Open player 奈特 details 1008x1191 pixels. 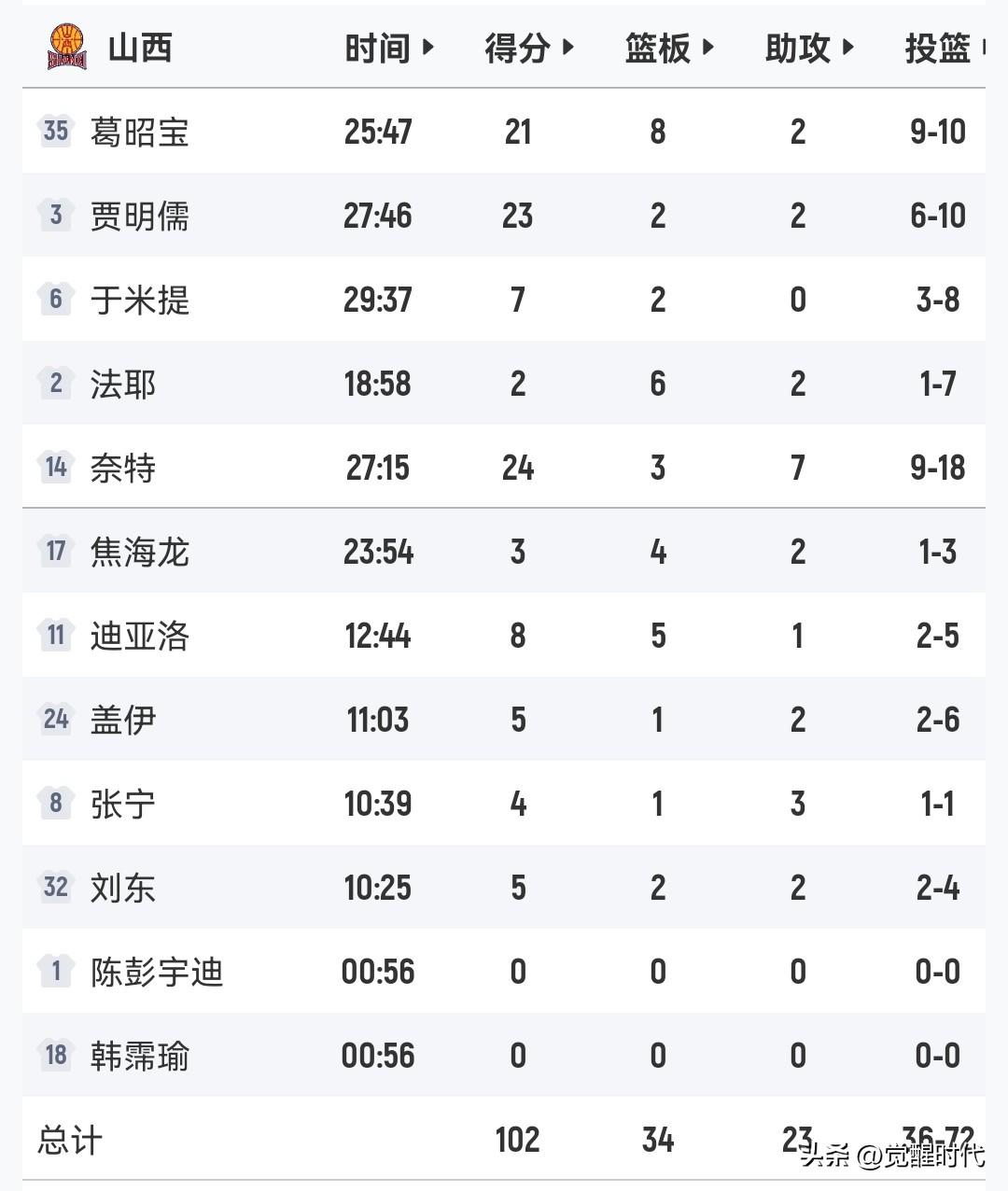125,468
